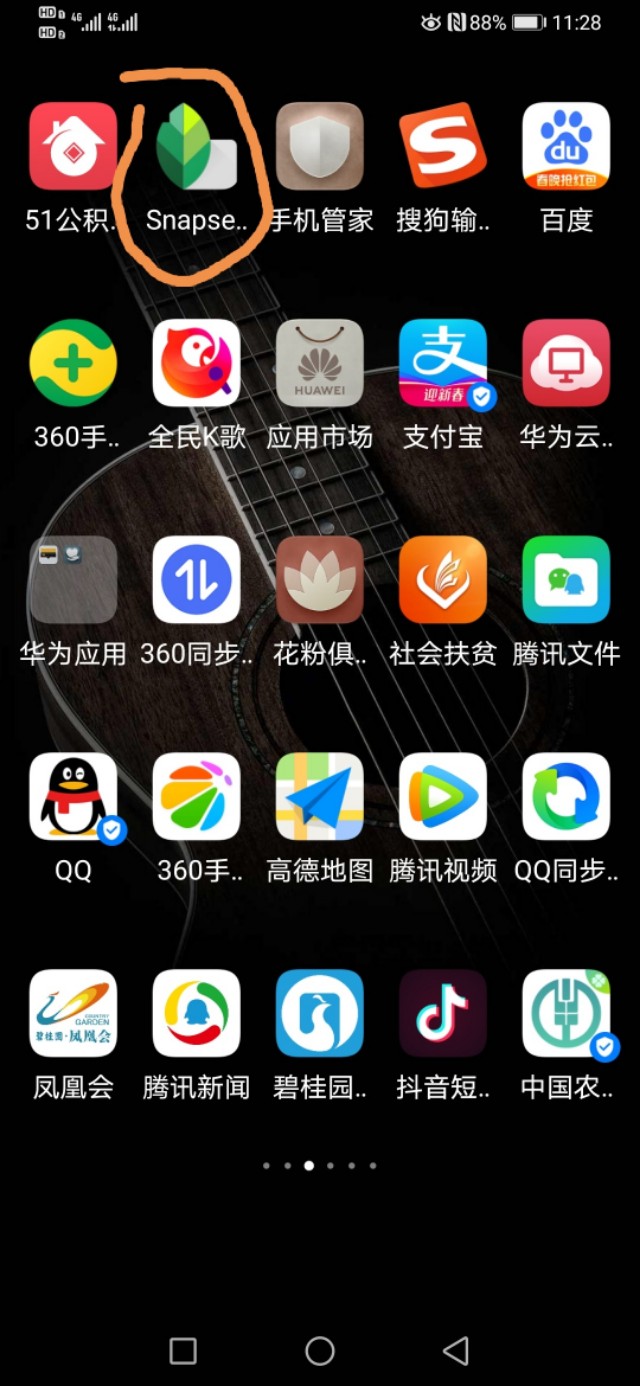This screenshot has height=1386, width=640.
Task: Open 手机管家 phone manager
Action: click(x=320, y=147)
